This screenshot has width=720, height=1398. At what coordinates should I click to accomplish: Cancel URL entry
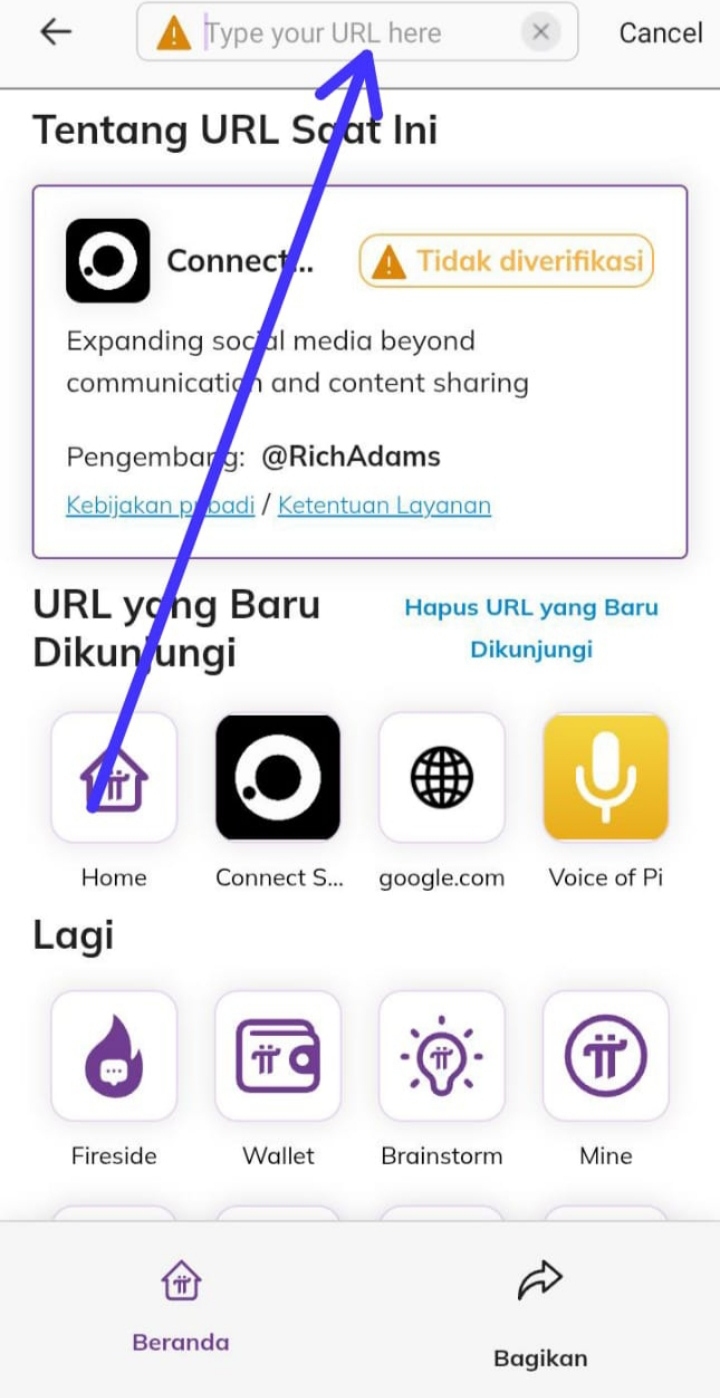tap(660, 33)
